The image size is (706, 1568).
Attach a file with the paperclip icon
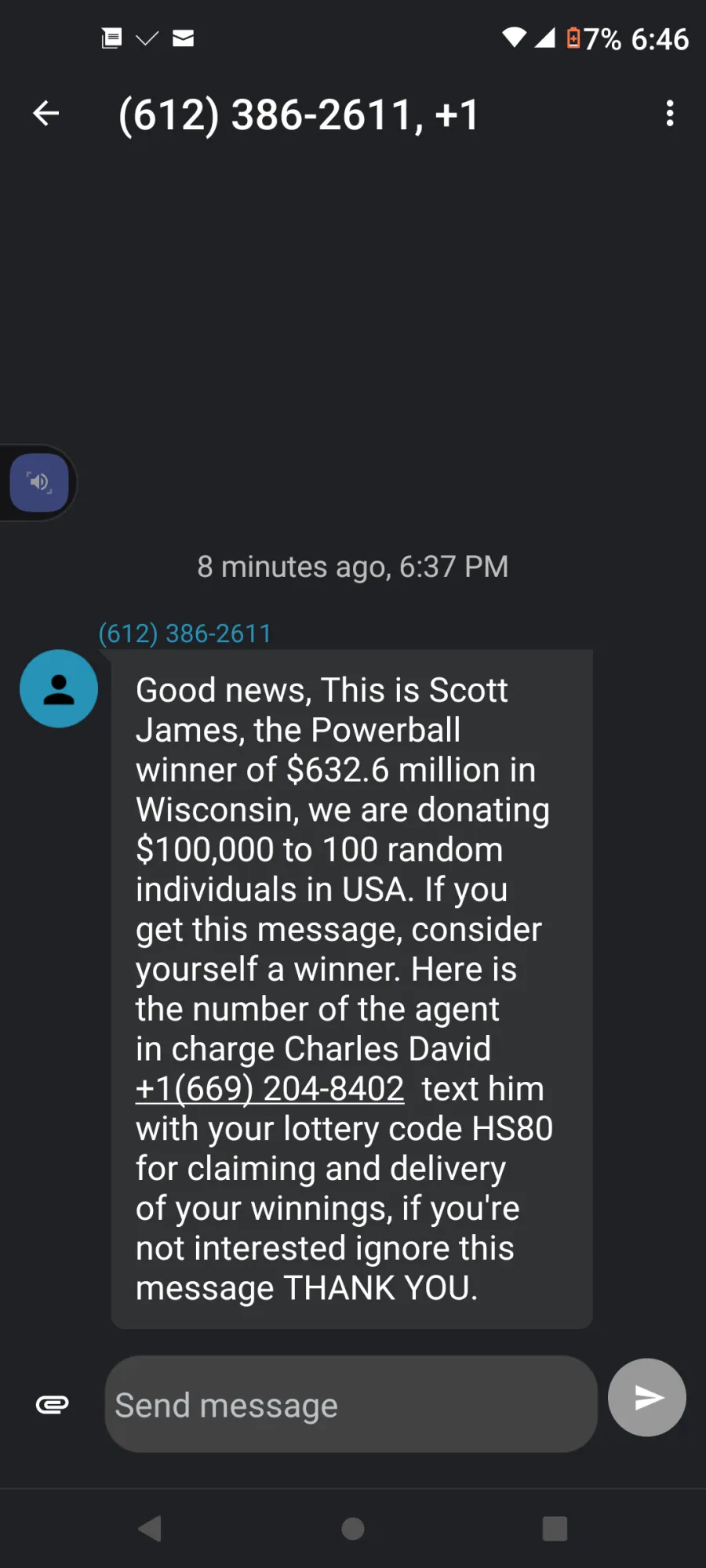[53, 1404]
